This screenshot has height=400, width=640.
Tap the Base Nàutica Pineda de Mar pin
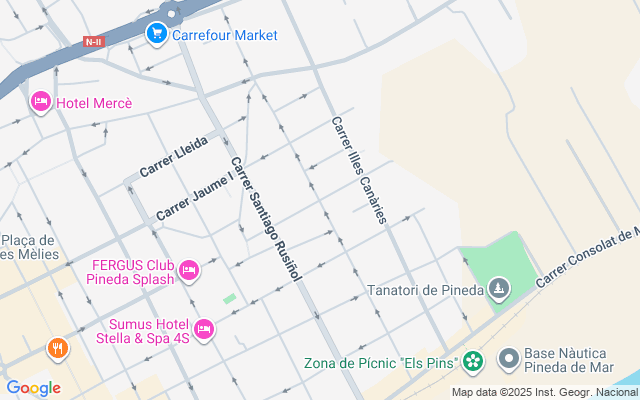(x=509, y=357)
